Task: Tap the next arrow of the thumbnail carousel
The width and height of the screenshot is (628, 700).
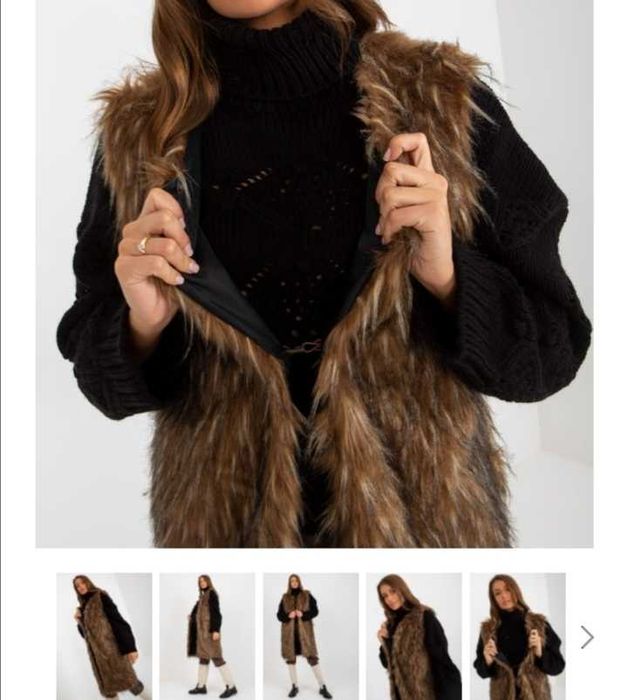Action: [587, 637]
